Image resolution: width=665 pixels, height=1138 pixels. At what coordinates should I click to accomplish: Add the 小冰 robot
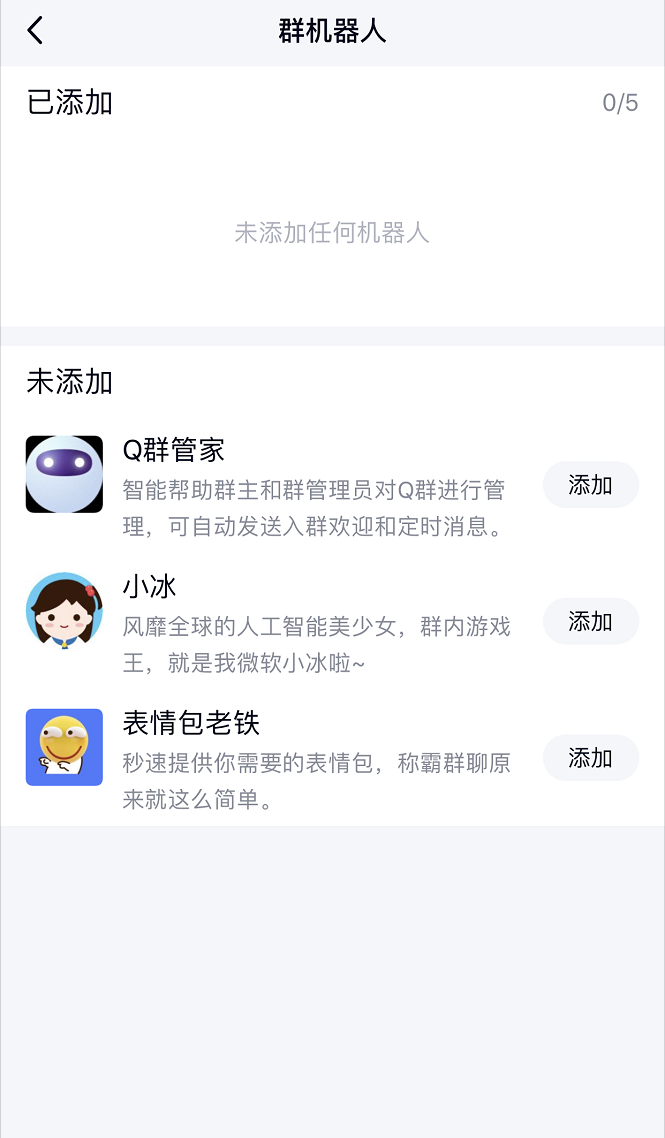click(590, 621)
